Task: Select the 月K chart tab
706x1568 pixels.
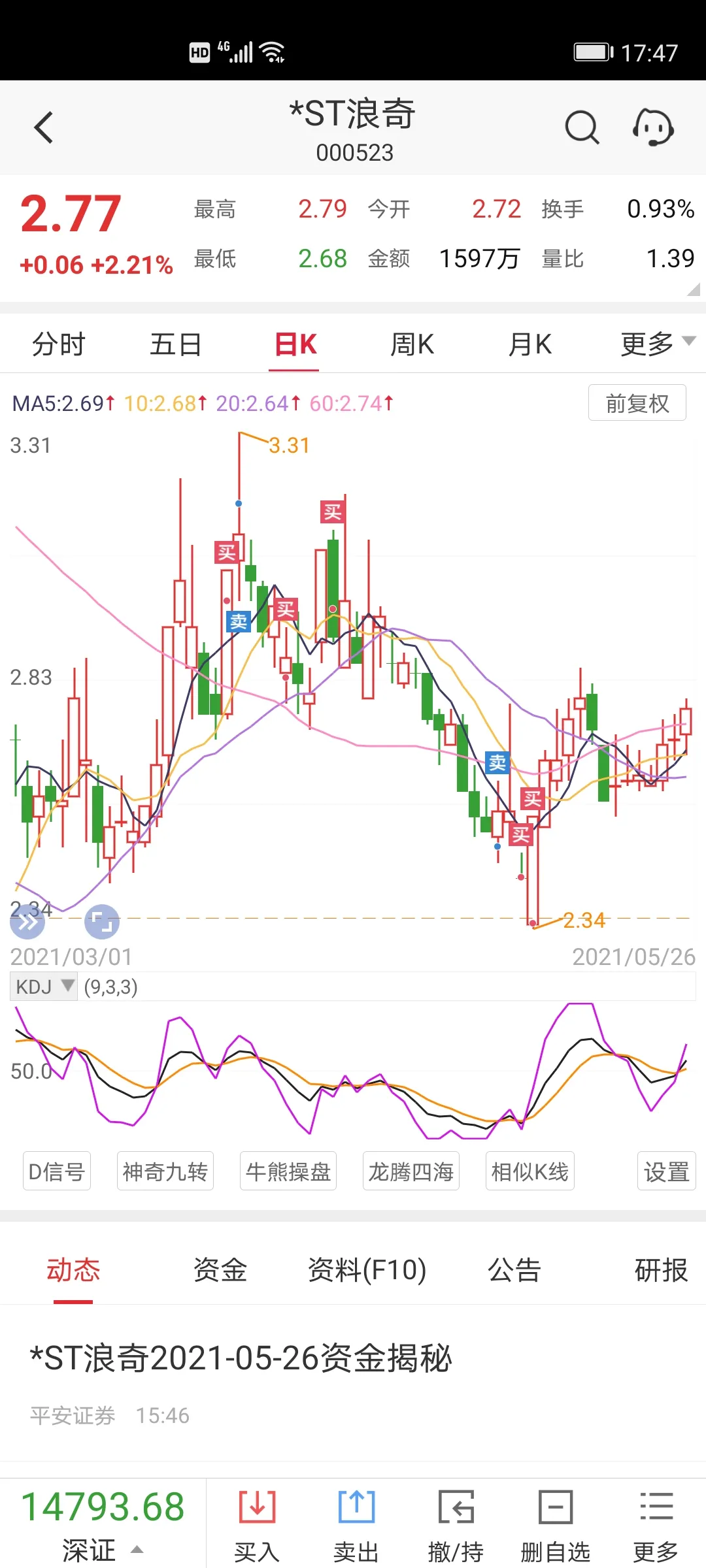Action: point(530,344)
